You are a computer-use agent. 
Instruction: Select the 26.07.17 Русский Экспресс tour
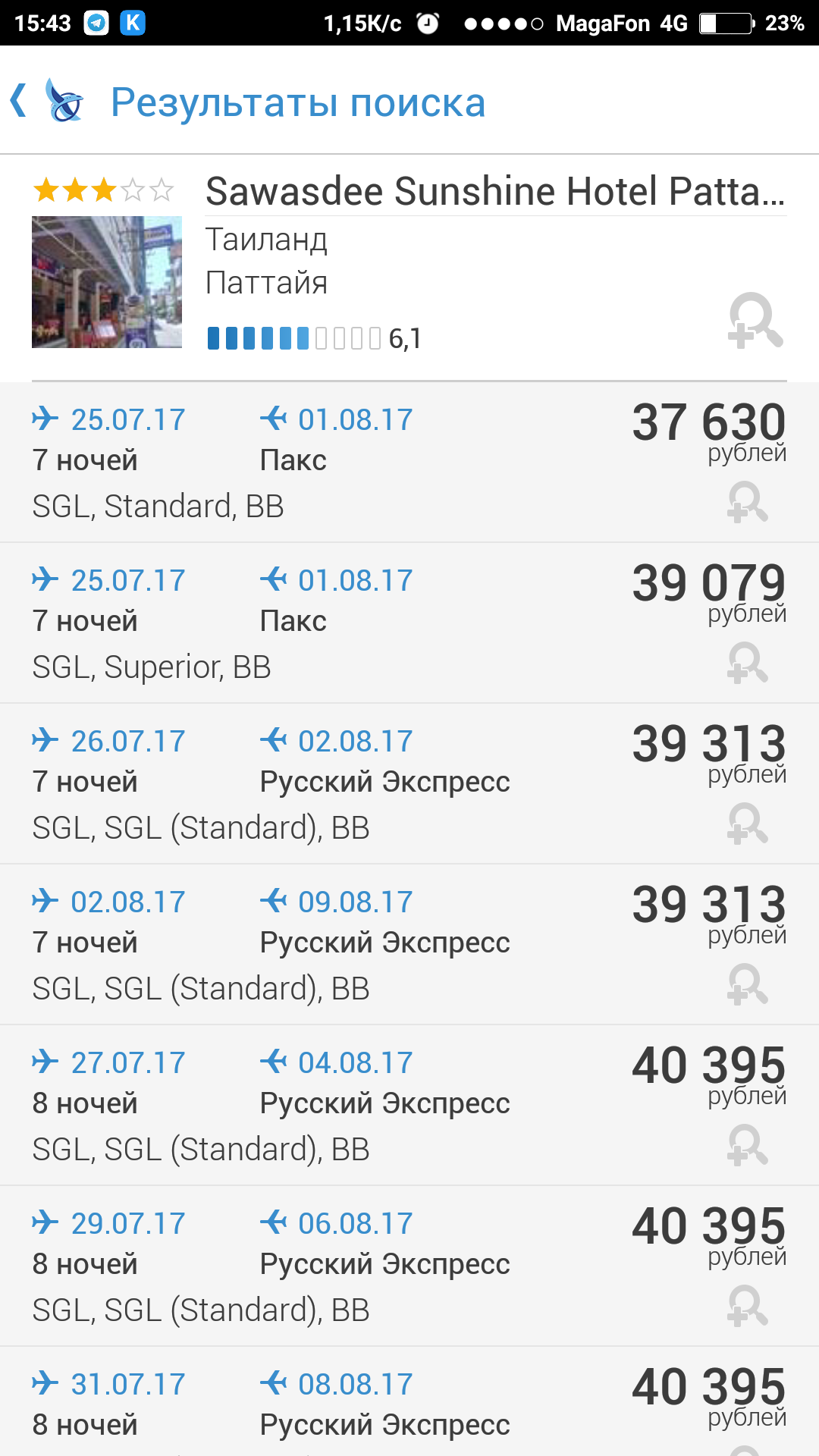pyautogui.click(x=409, y=784)
